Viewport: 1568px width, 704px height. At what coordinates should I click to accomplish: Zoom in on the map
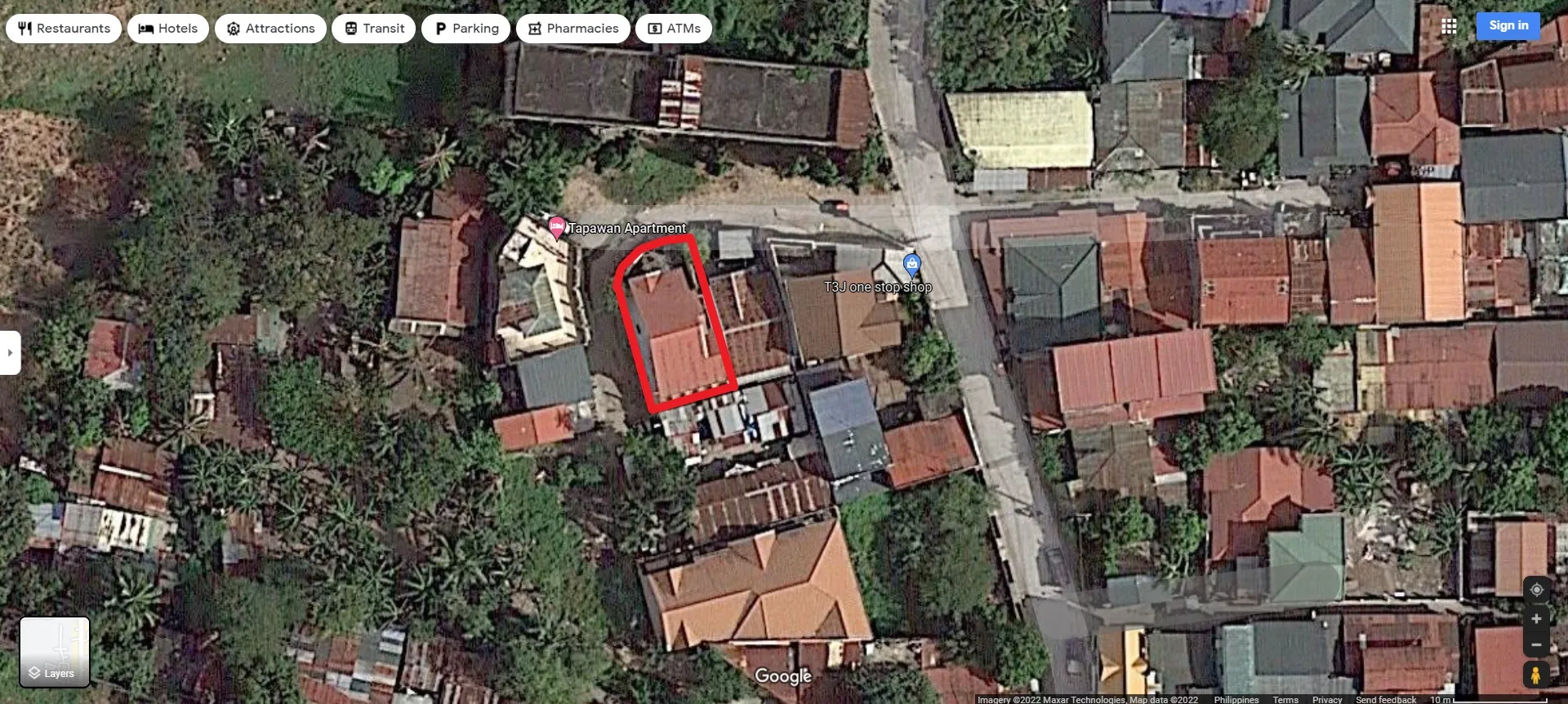pos(1535,619)
